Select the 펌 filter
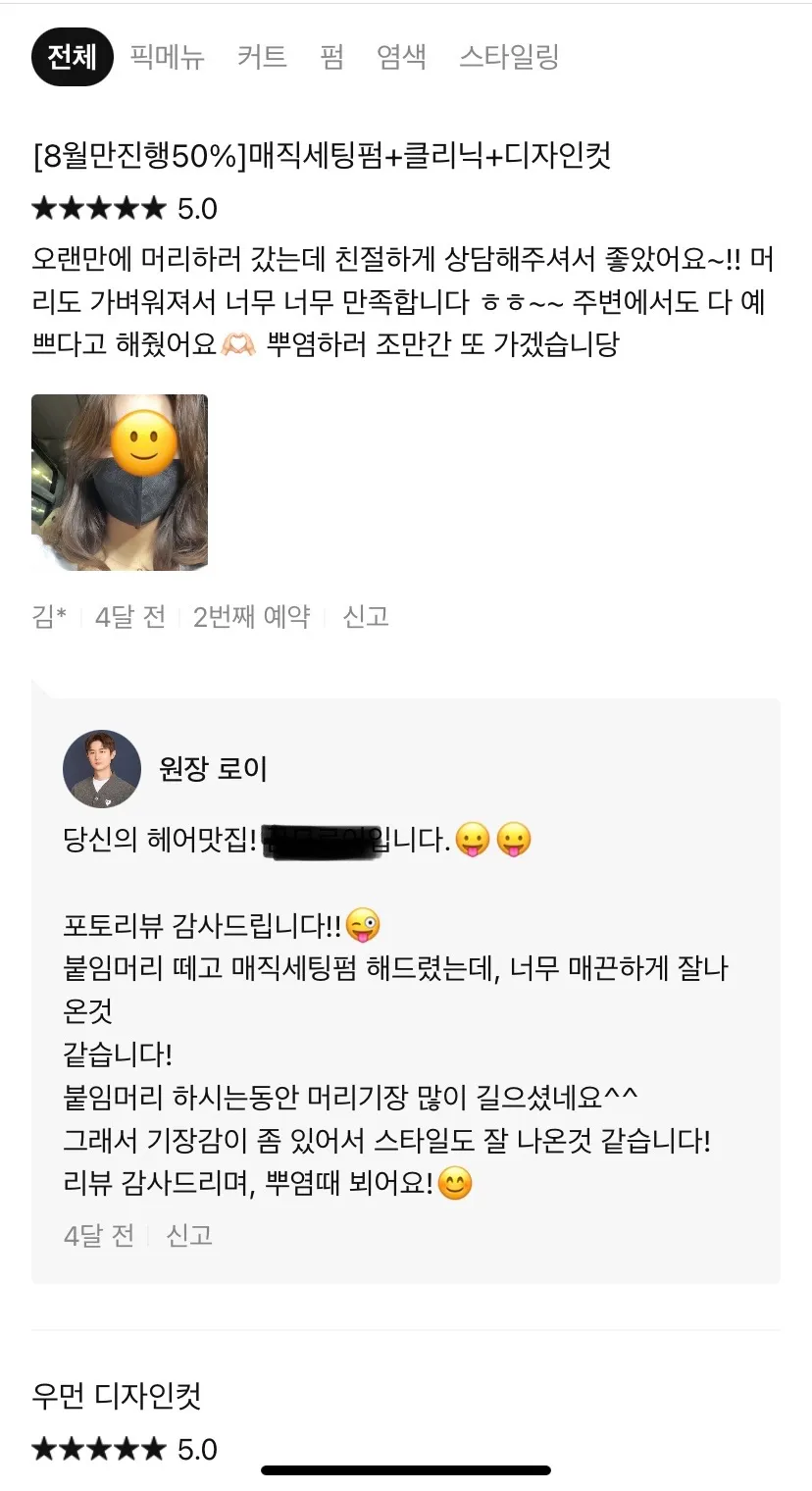 pos(330,57)
